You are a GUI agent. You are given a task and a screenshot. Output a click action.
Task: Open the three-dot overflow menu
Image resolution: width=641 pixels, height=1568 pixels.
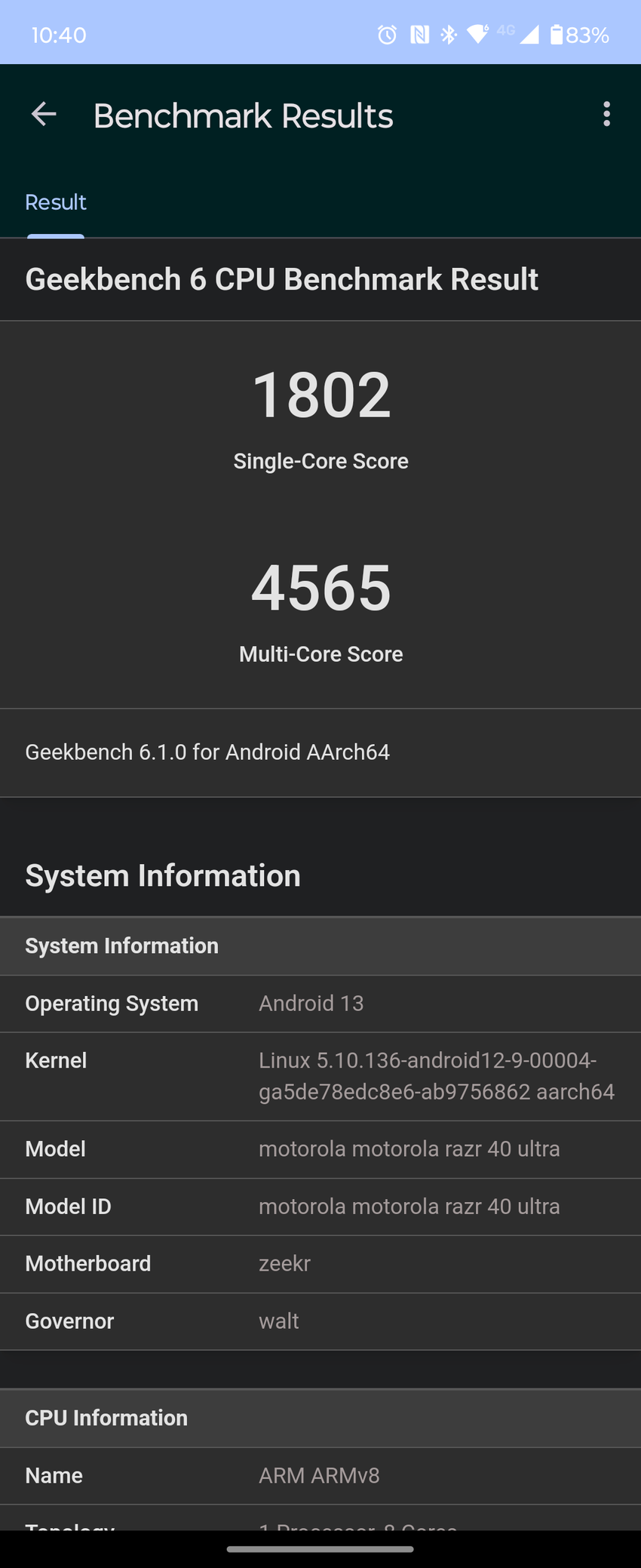coord(606,115)
